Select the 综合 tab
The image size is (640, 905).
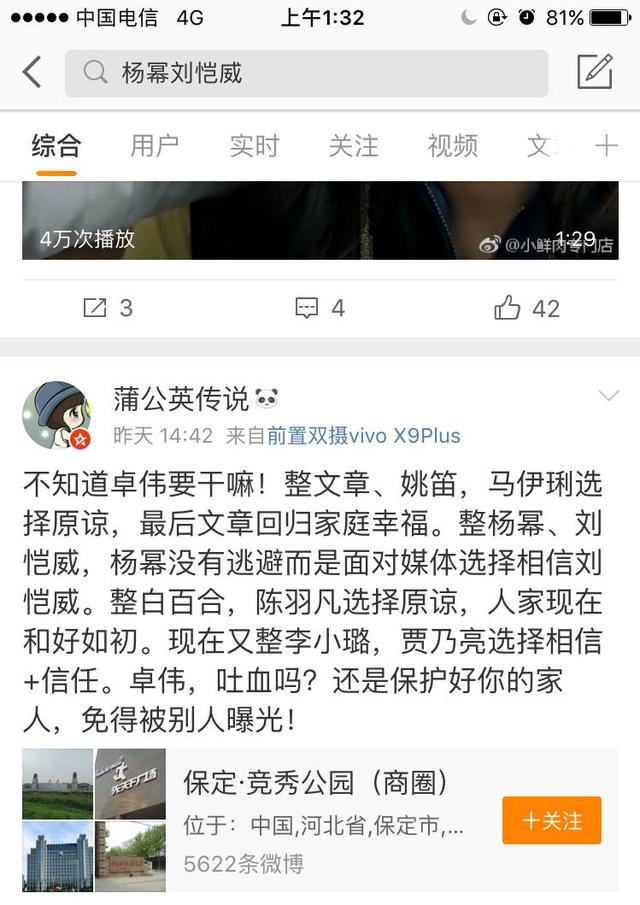(55, 146)
